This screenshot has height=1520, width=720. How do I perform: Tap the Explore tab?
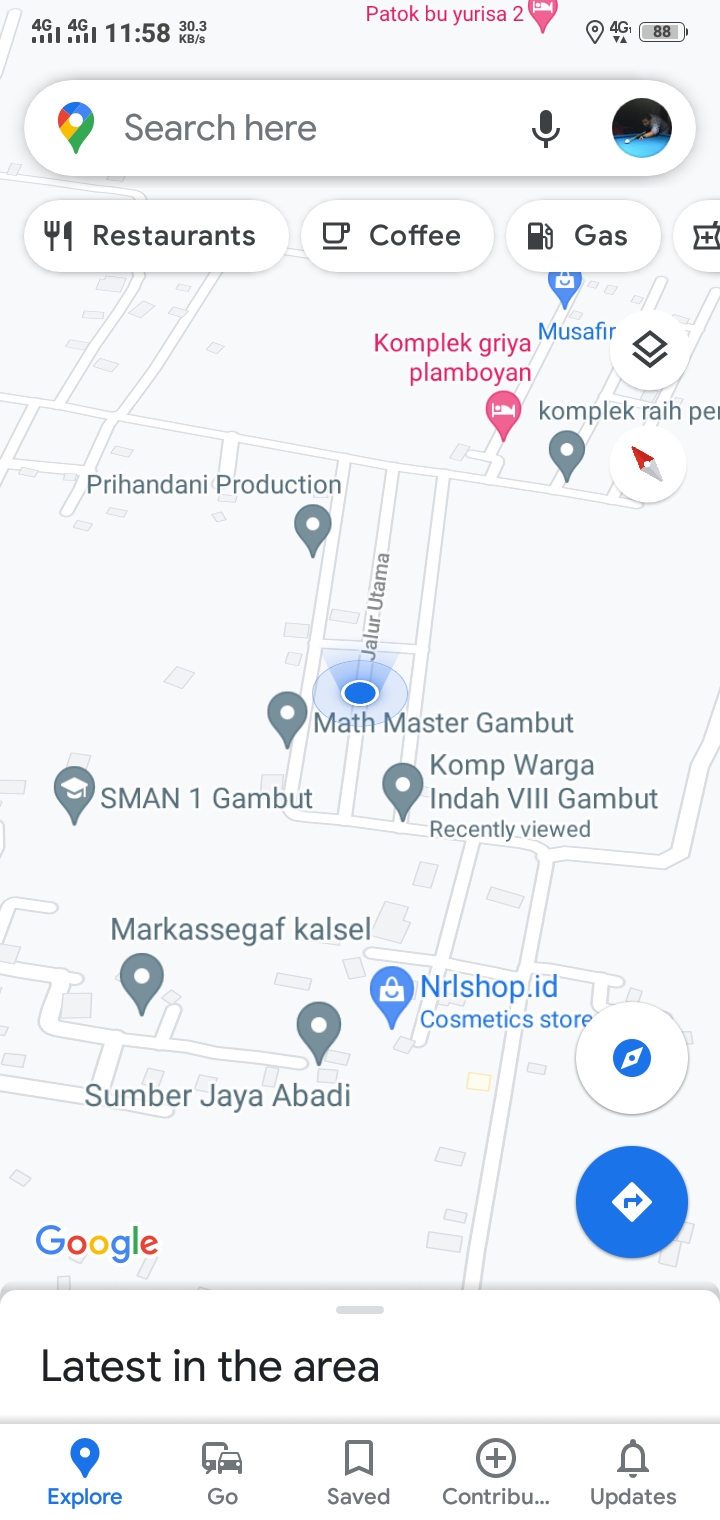click(x=85, y=1472)
